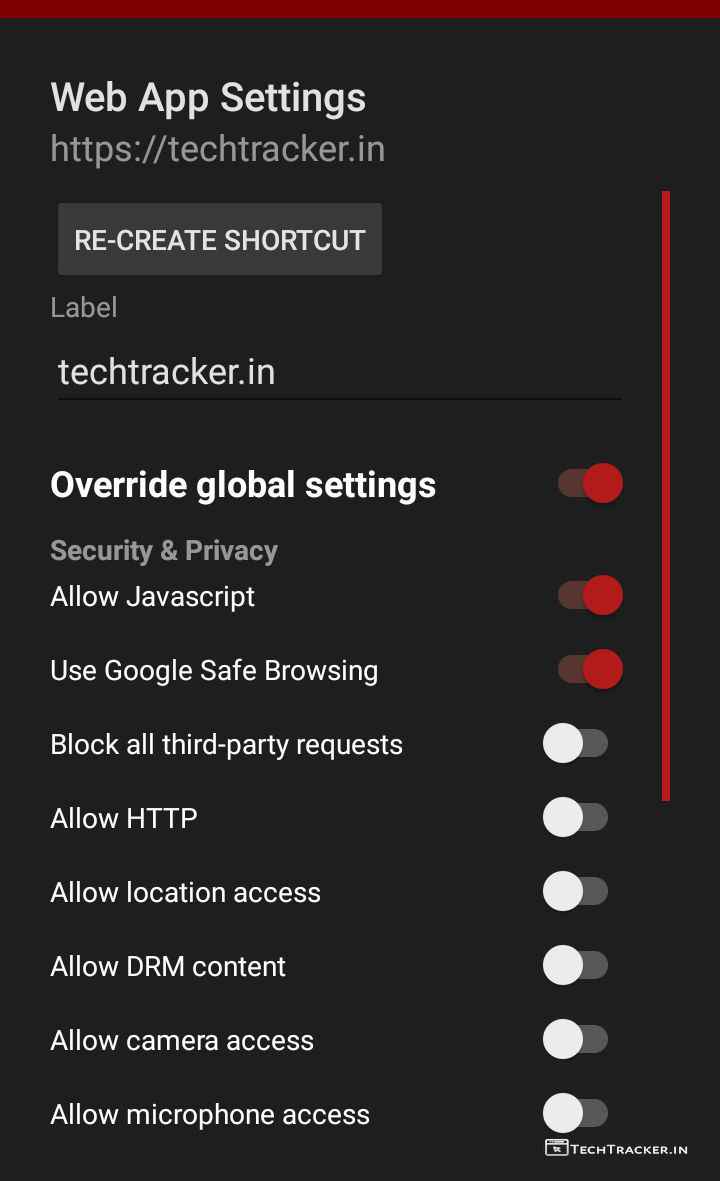This screenshot has width=720, height=1181.
Task: Switch on Allow HTTP
Action: (576, 818)
